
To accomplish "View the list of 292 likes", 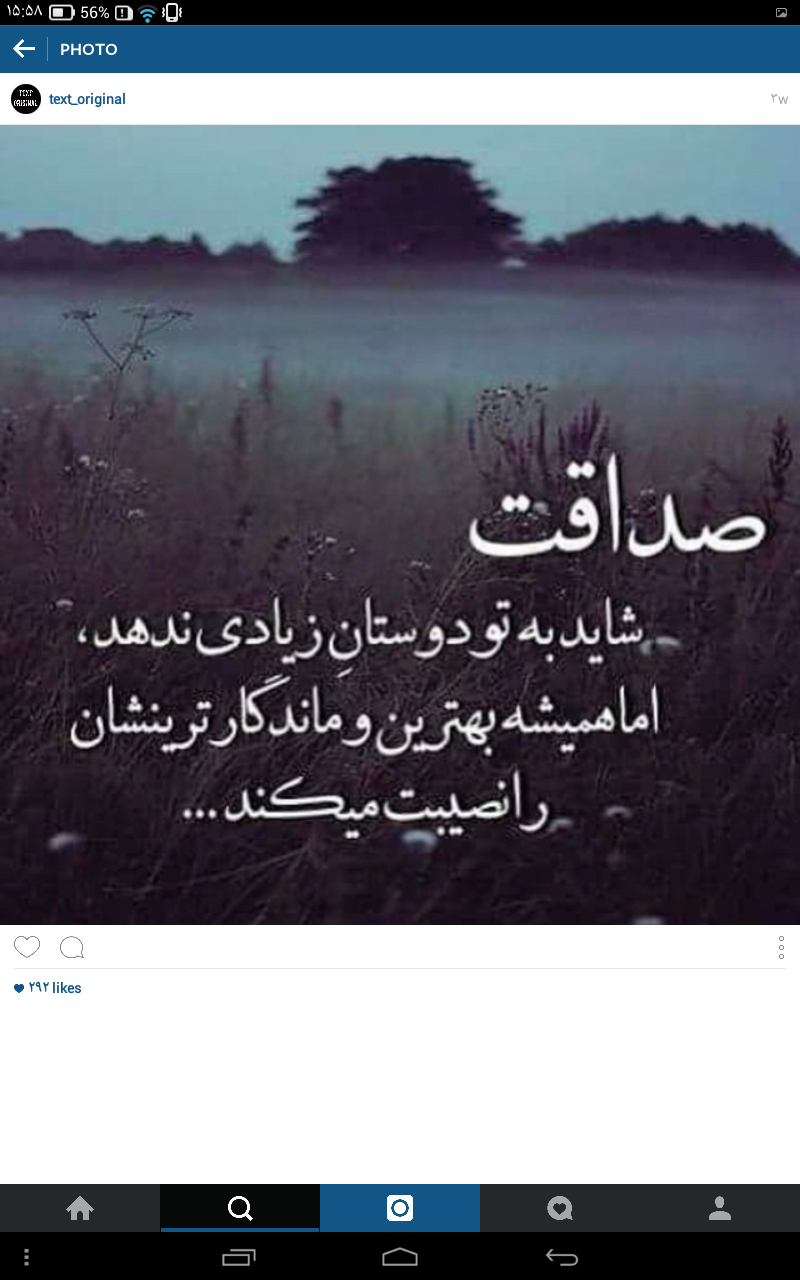I will coord(48,988).
